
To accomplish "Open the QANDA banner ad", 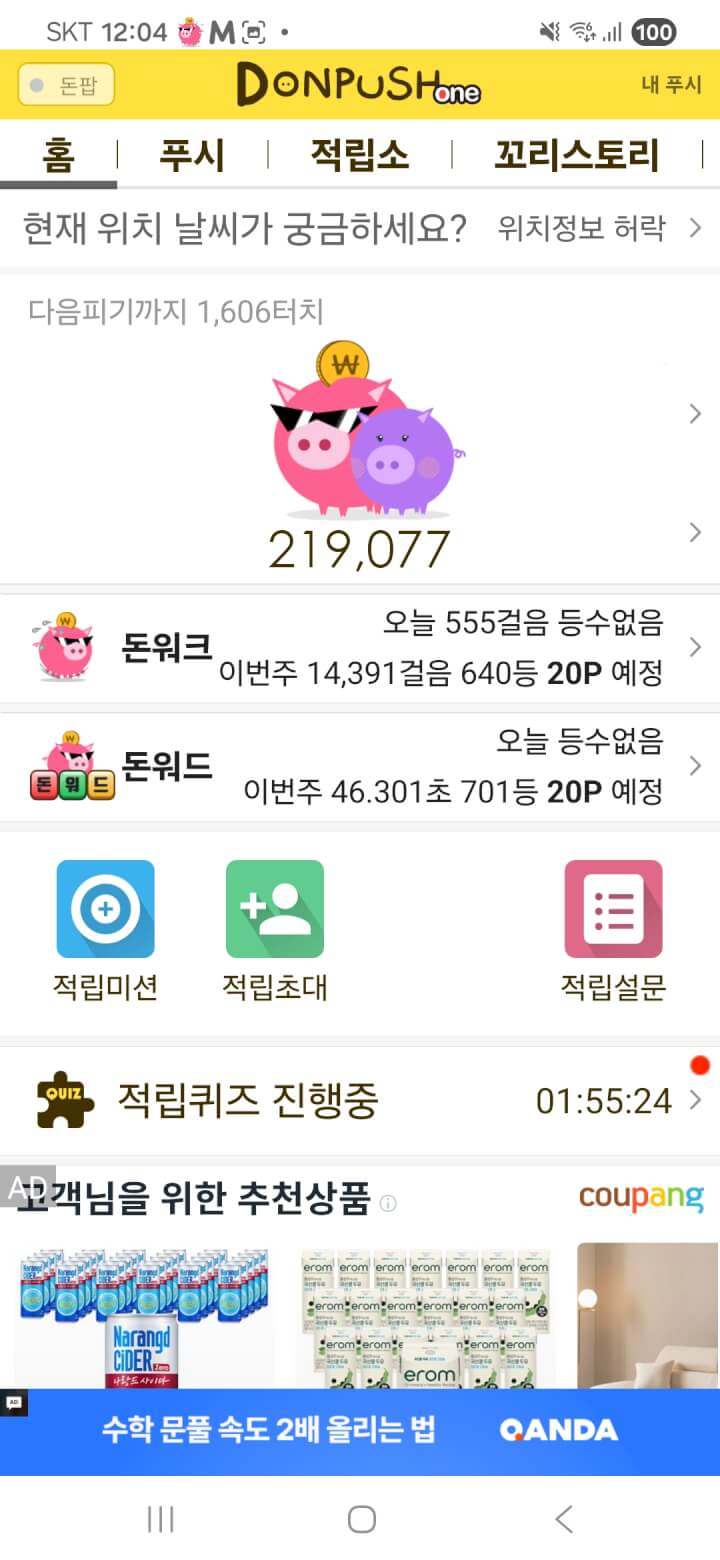I will click(x=360, y=1431).
